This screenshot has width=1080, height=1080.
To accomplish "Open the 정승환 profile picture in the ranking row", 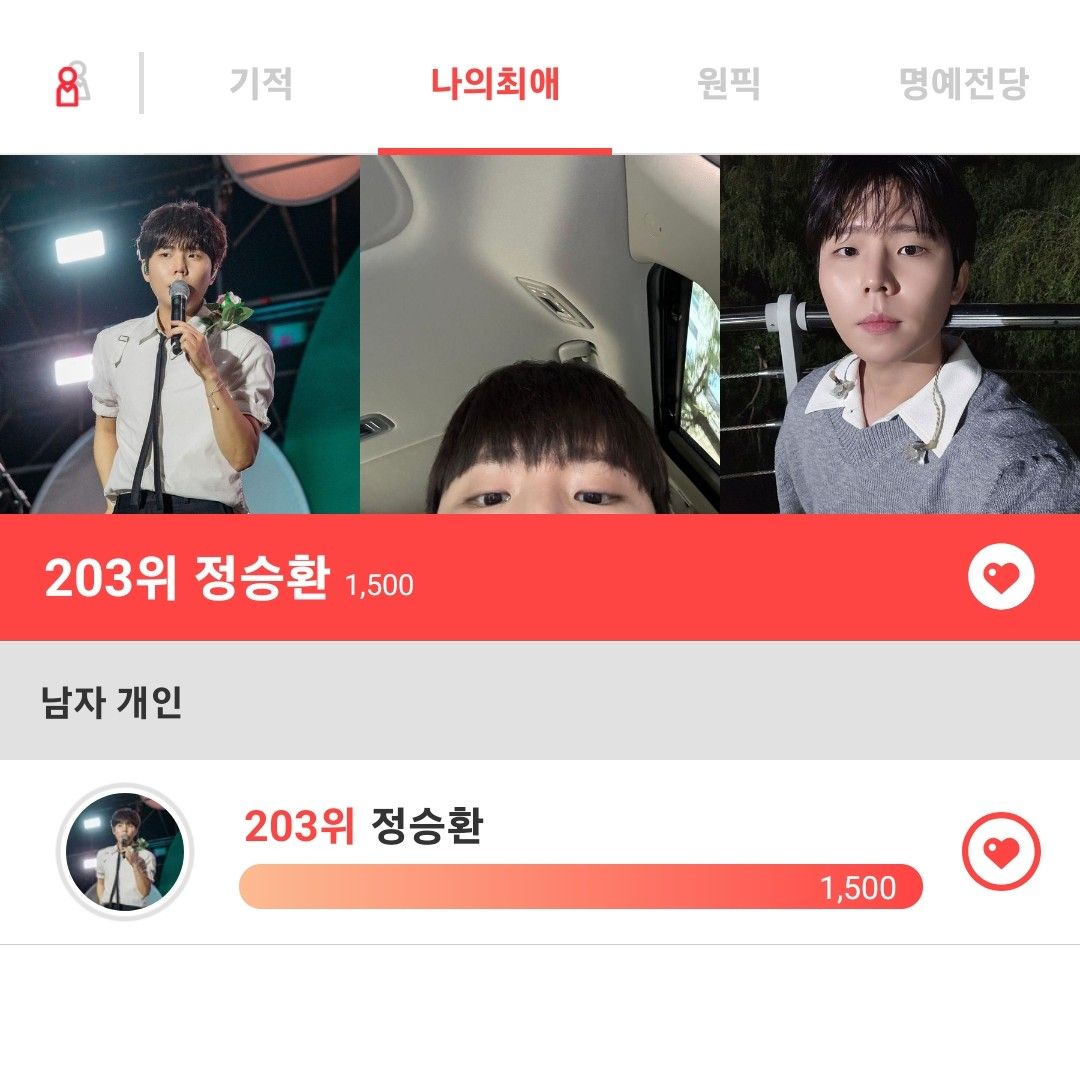I will 125,852.
